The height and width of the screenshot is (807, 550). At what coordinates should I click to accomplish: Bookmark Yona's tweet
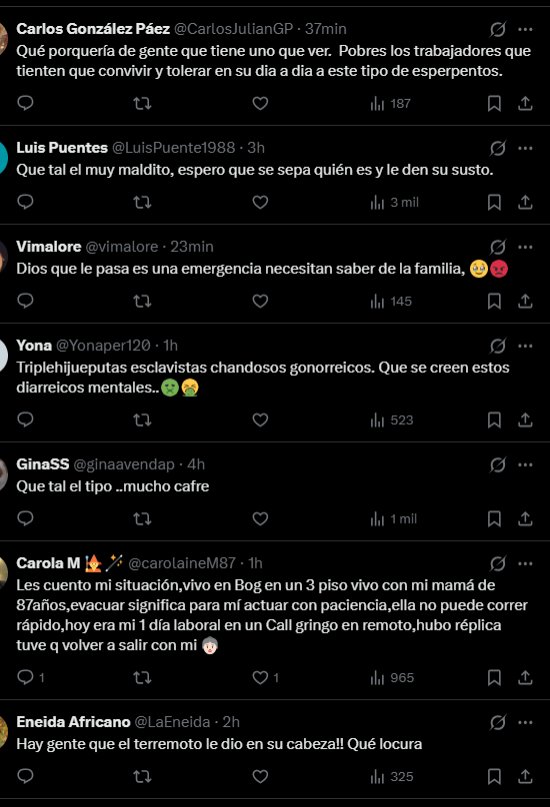click(x=494, y=420)
